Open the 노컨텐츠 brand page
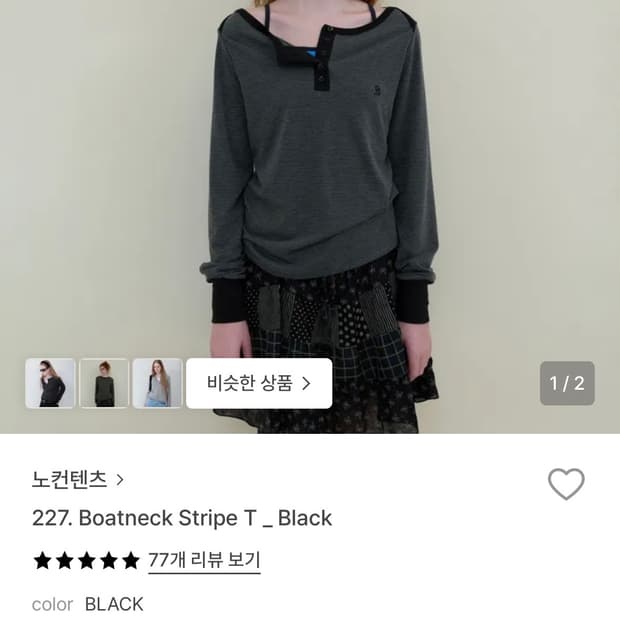Image resolution: width=620 pixels, height=620 pixels. pyautogui.click(x=78, y=480)
